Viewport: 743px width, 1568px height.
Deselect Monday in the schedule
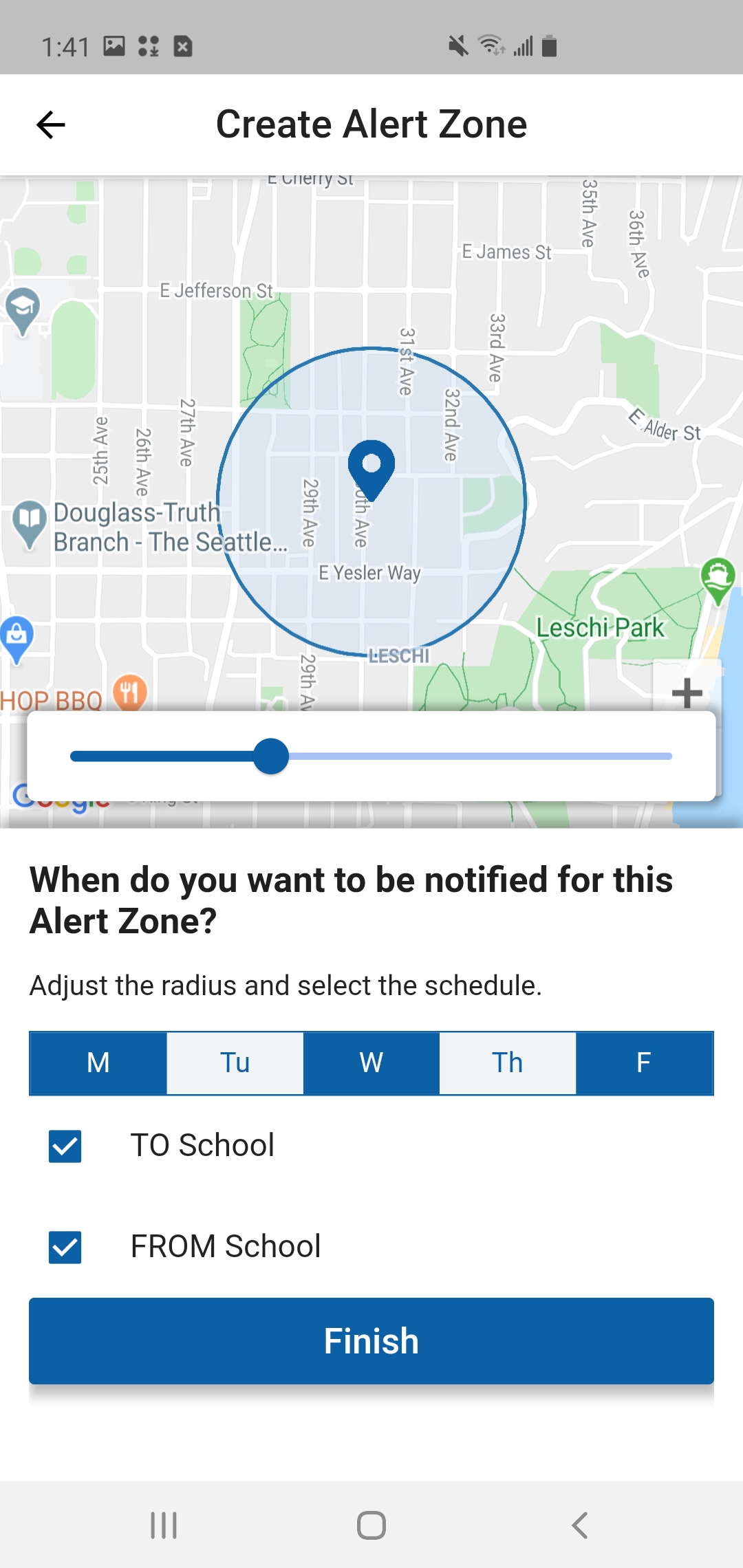(98, 1063)
